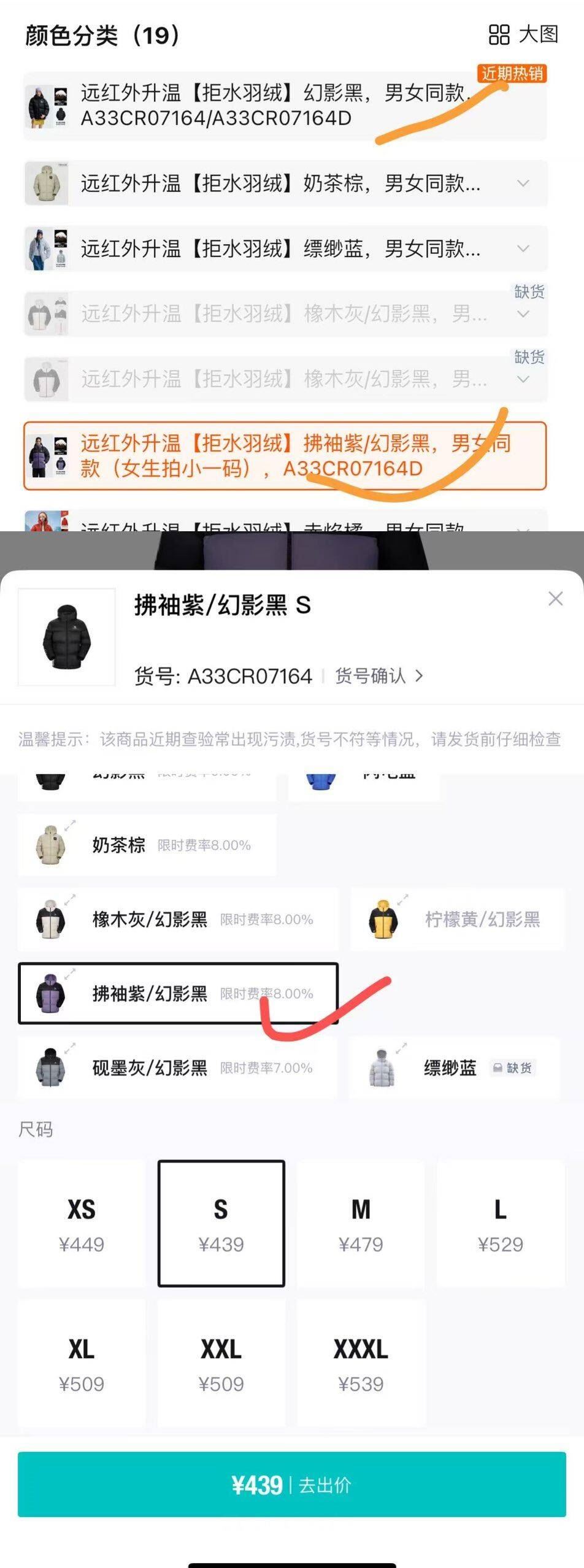584x1568 pixels.
Task: Switch to the 大图 grid view
Action: point(523,34)
